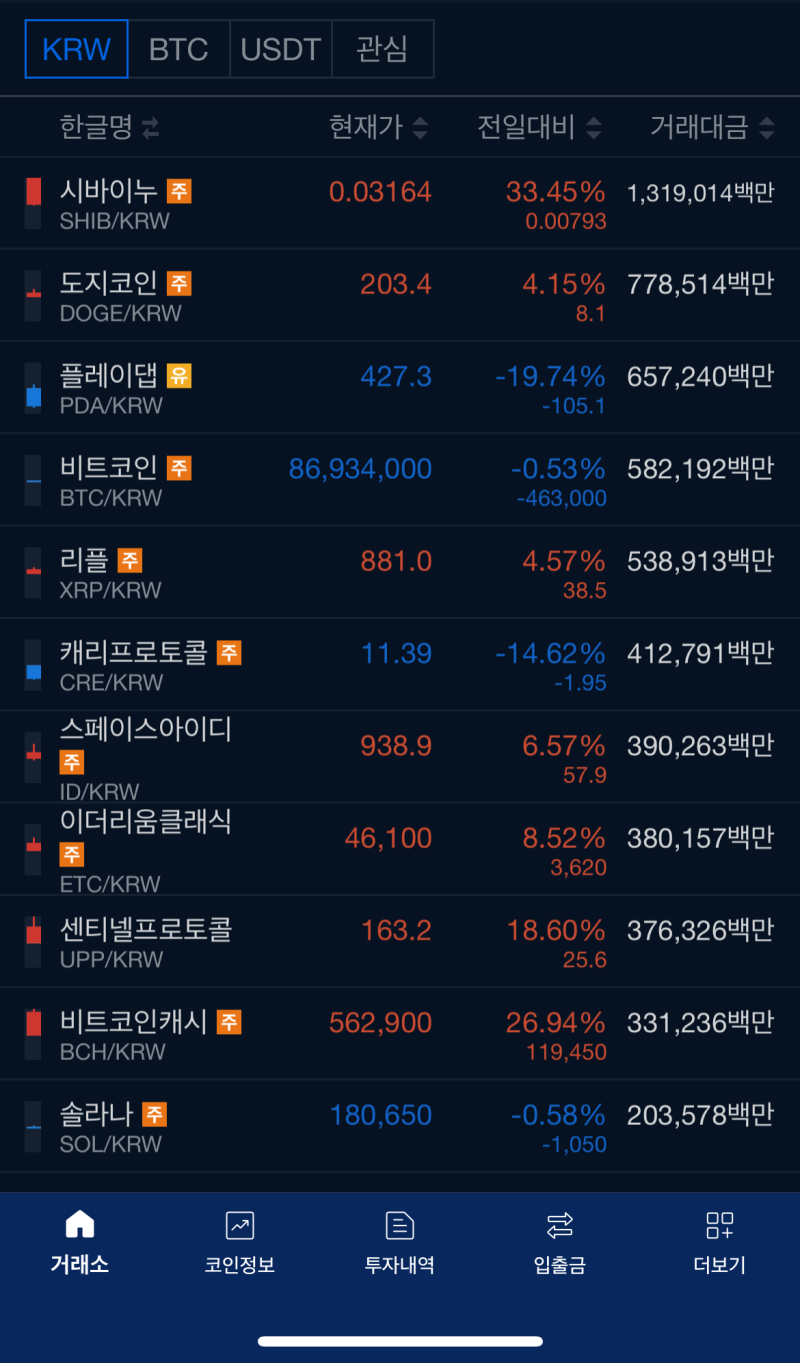Screen dimensions: 800x1363
Task: Keep the KRW market tab selected
Action: click(x=76, y=48)
